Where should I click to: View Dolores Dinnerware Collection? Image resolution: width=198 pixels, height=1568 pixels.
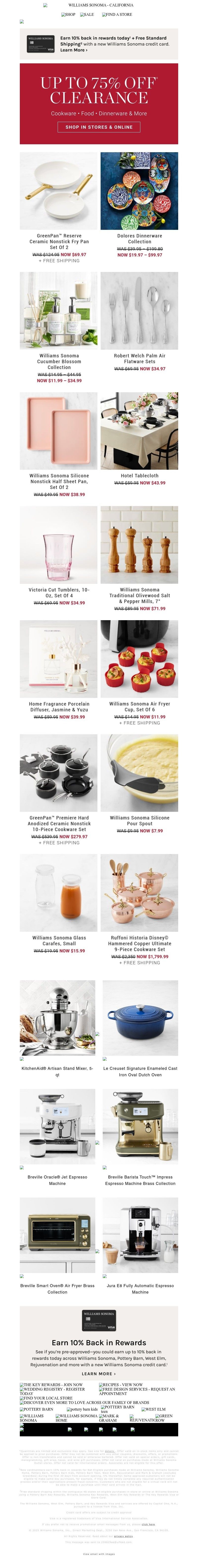[139, 191]
